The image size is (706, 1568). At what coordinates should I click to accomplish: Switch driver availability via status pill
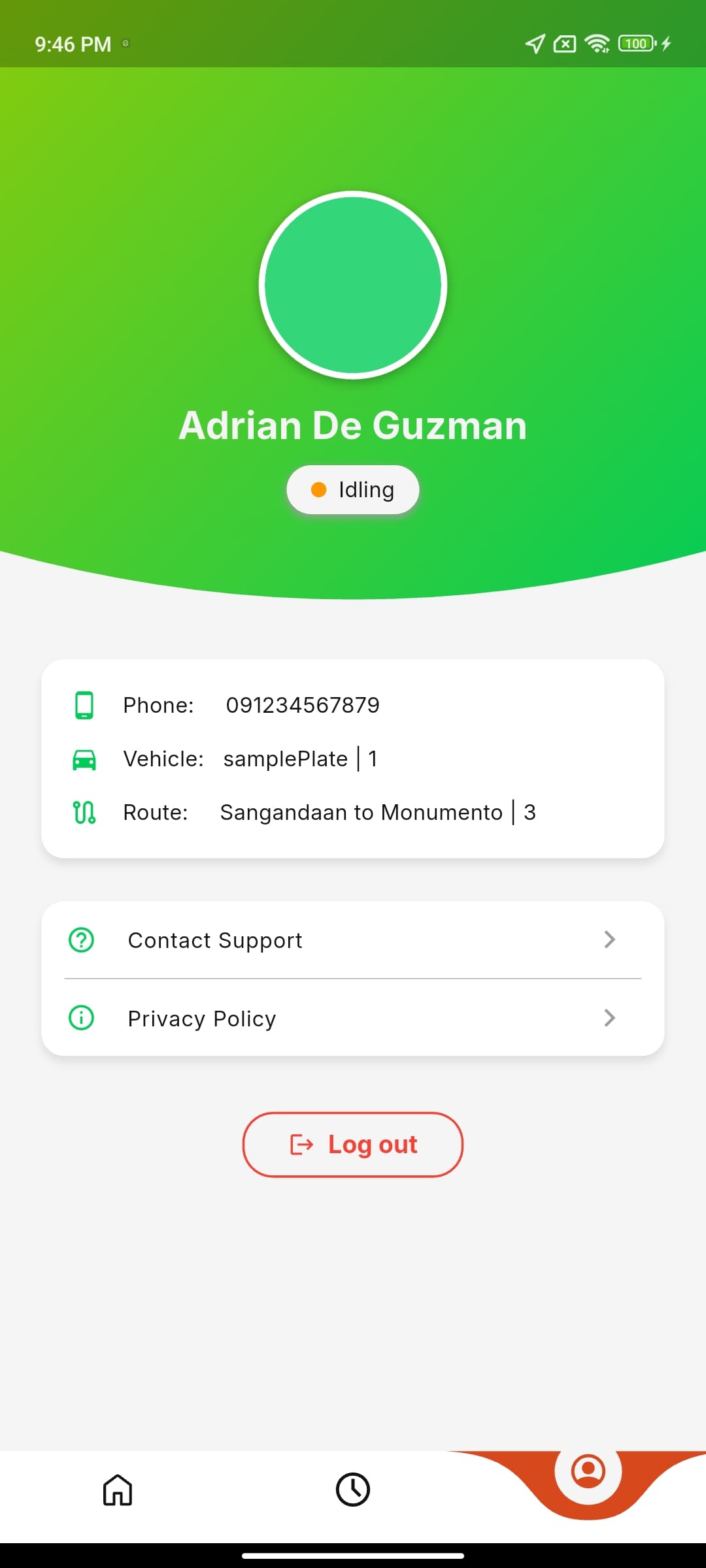(353, 489)
